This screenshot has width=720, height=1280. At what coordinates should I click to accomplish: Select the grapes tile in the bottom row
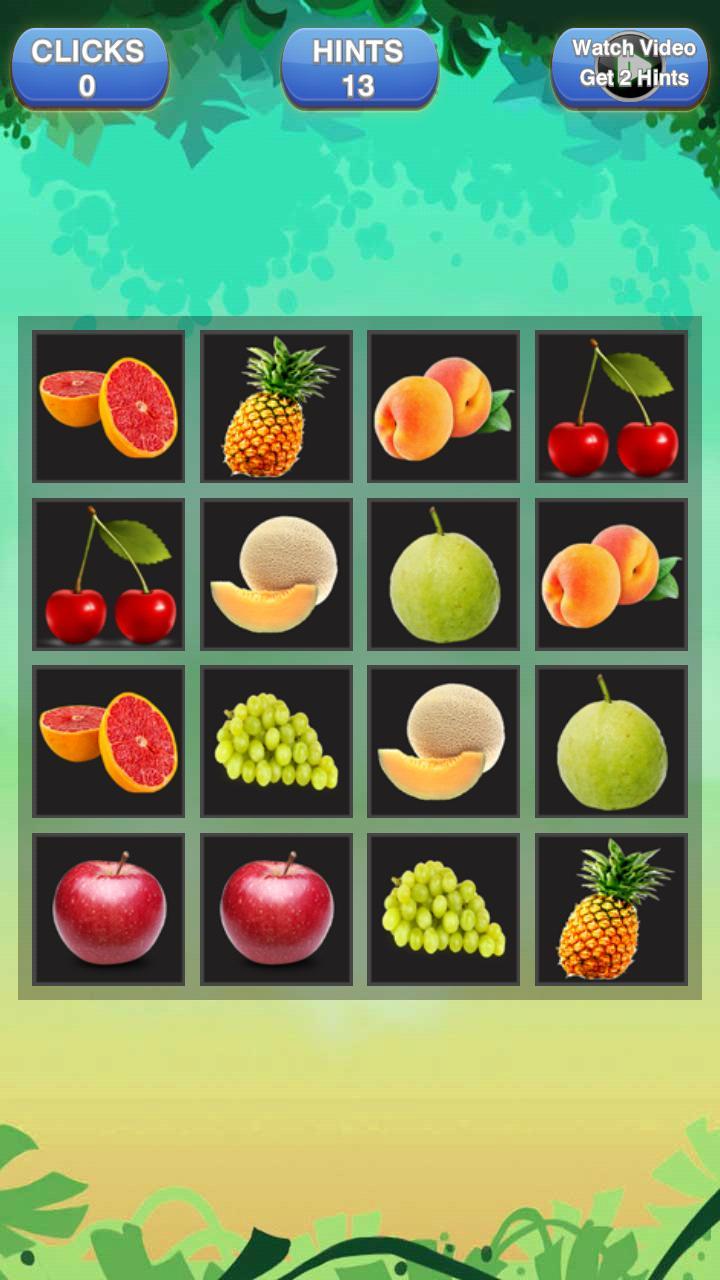(x=443, y=909)
